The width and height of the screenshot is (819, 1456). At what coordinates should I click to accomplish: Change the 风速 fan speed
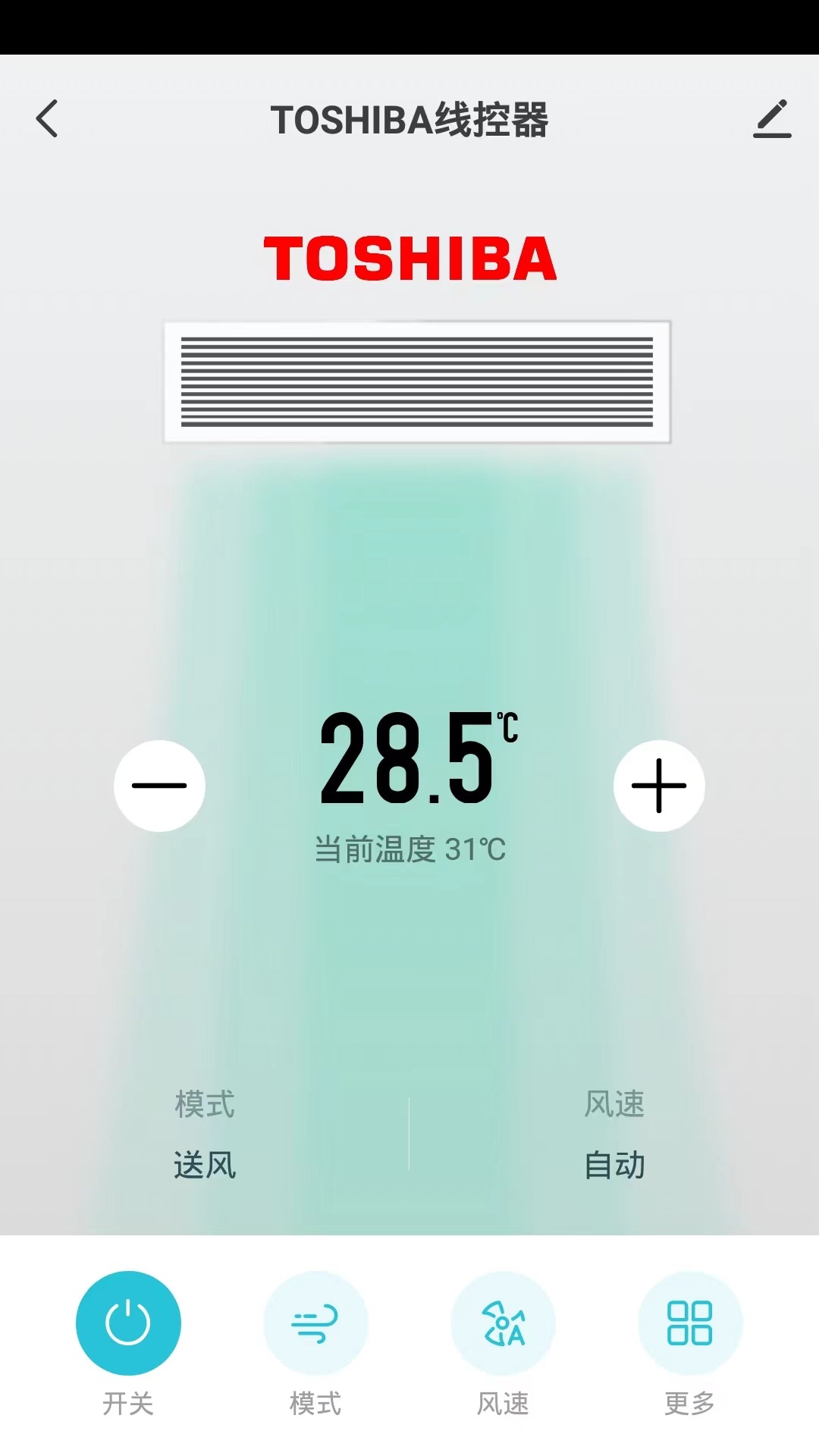click(x=503, y=1323)
